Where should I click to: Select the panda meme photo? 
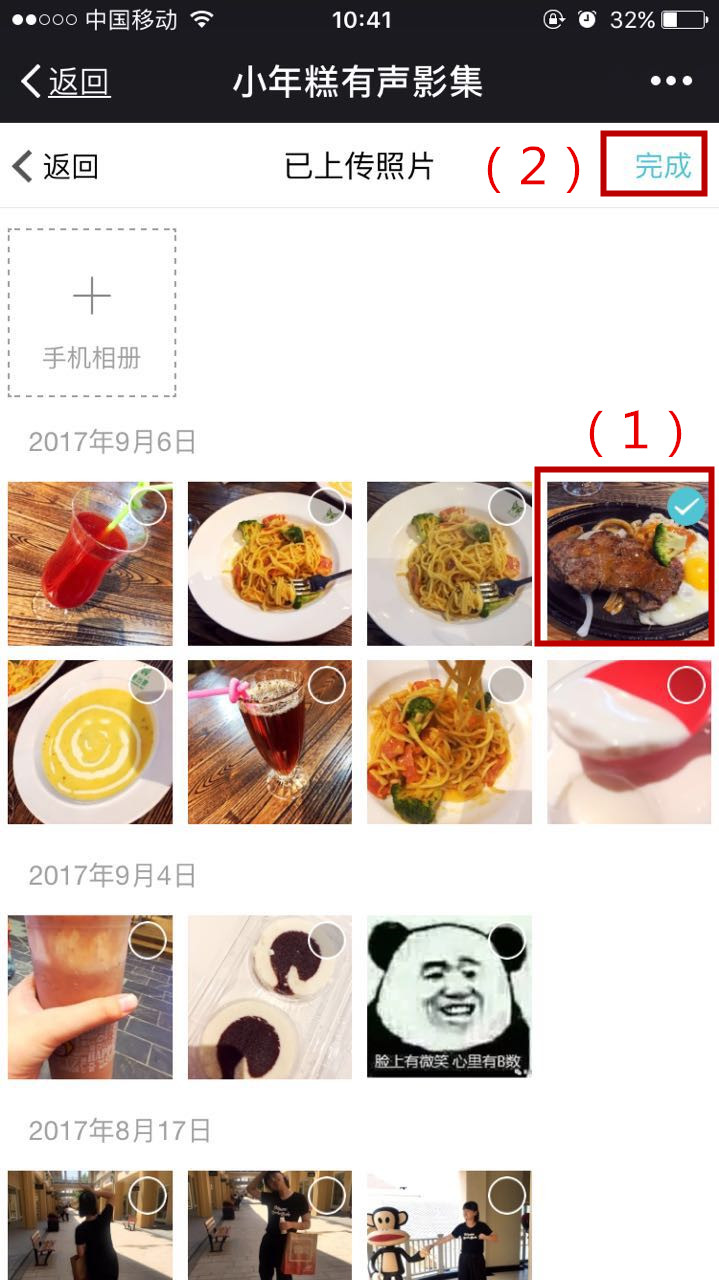click(507, 940)
